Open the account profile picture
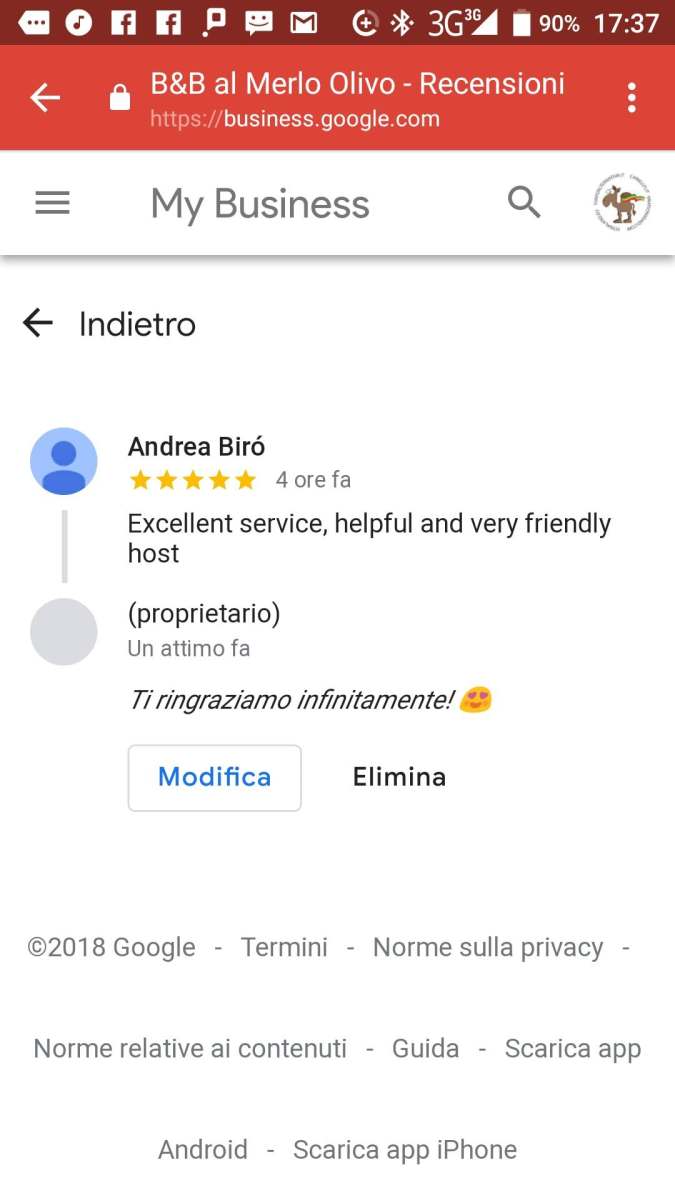 (622, 203)
